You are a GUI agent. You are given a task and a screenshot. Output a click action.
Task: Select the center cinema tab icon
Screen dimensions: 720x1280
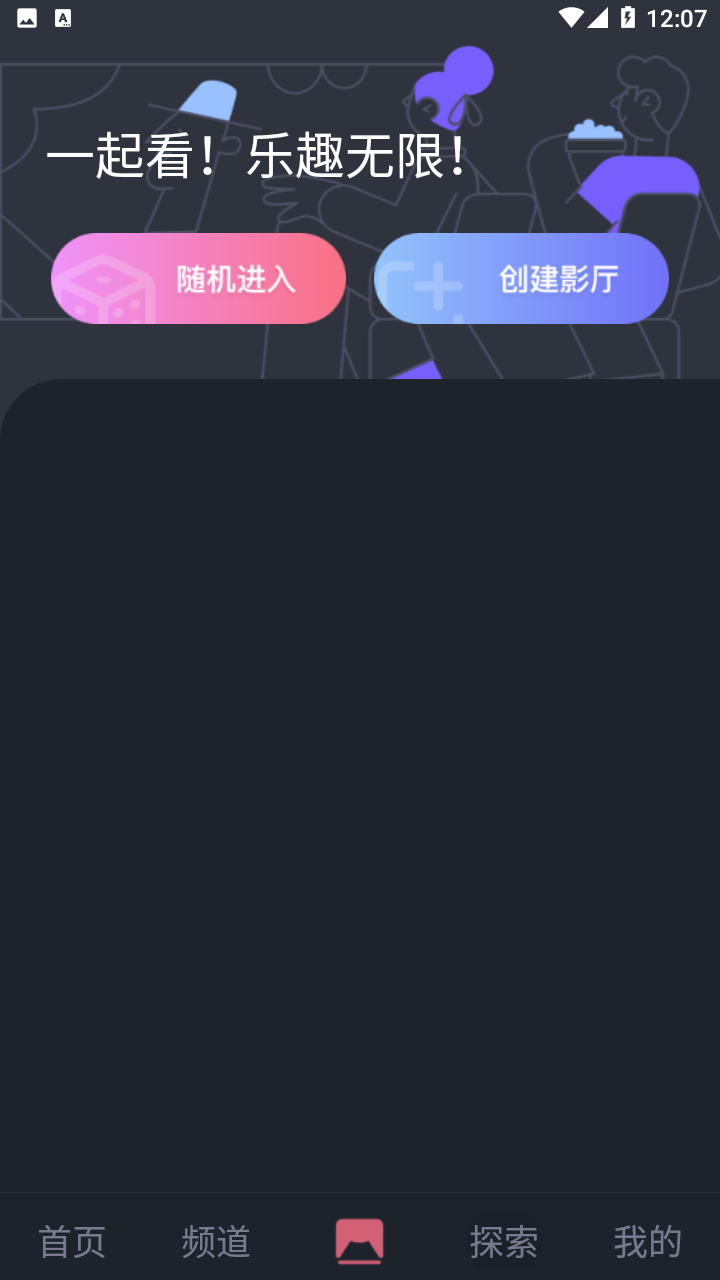coord(360,1241)
